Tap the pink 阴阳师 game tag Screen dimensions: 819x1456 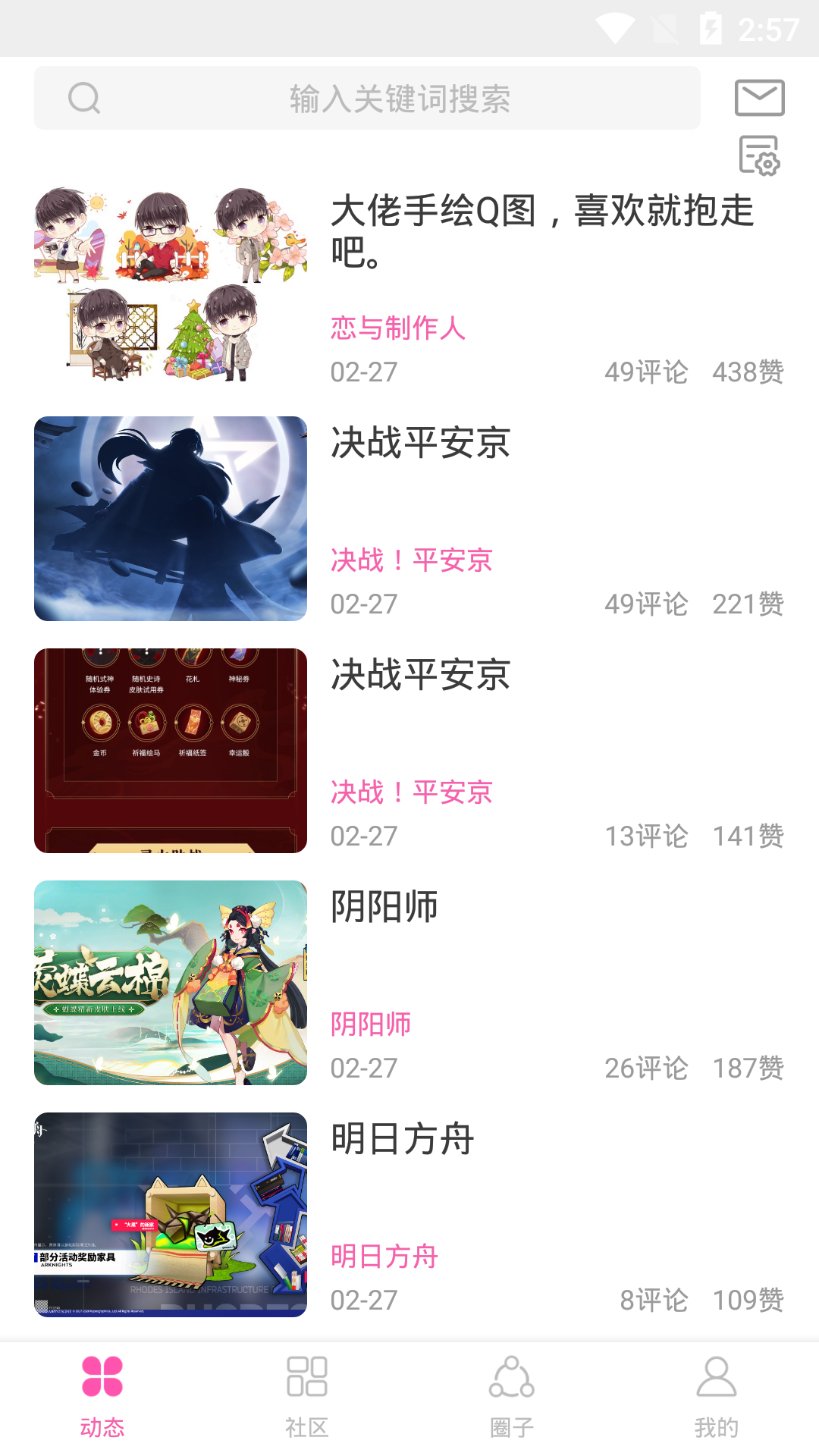[x=371, y=1025]
